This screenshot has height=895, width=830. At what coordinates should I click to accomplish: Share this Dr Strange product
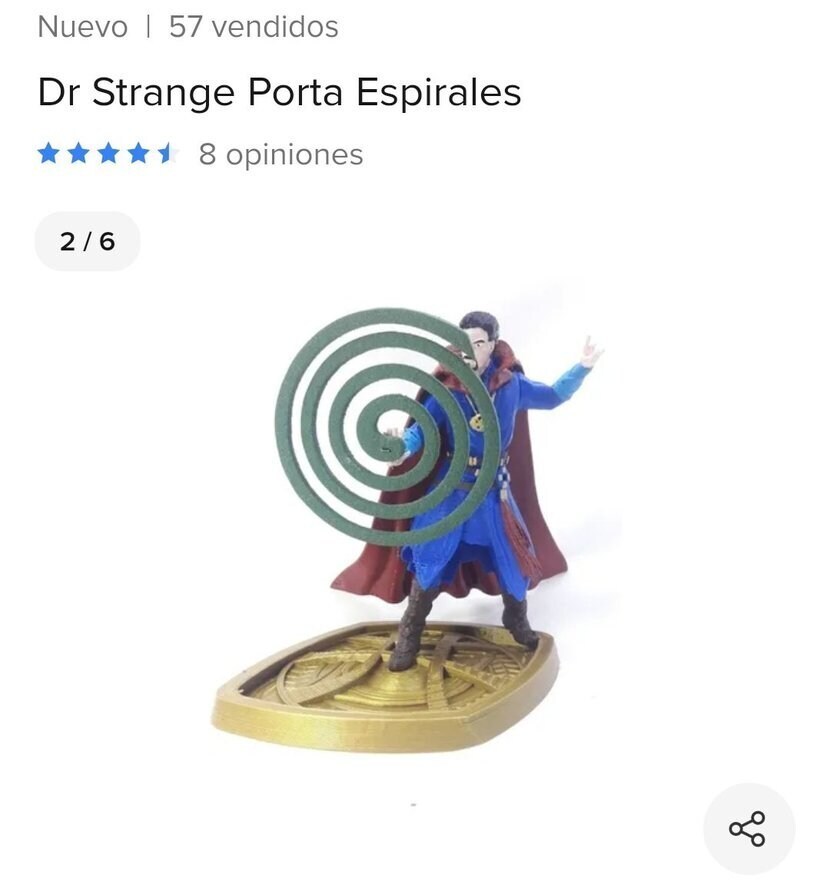coord(748,828)
